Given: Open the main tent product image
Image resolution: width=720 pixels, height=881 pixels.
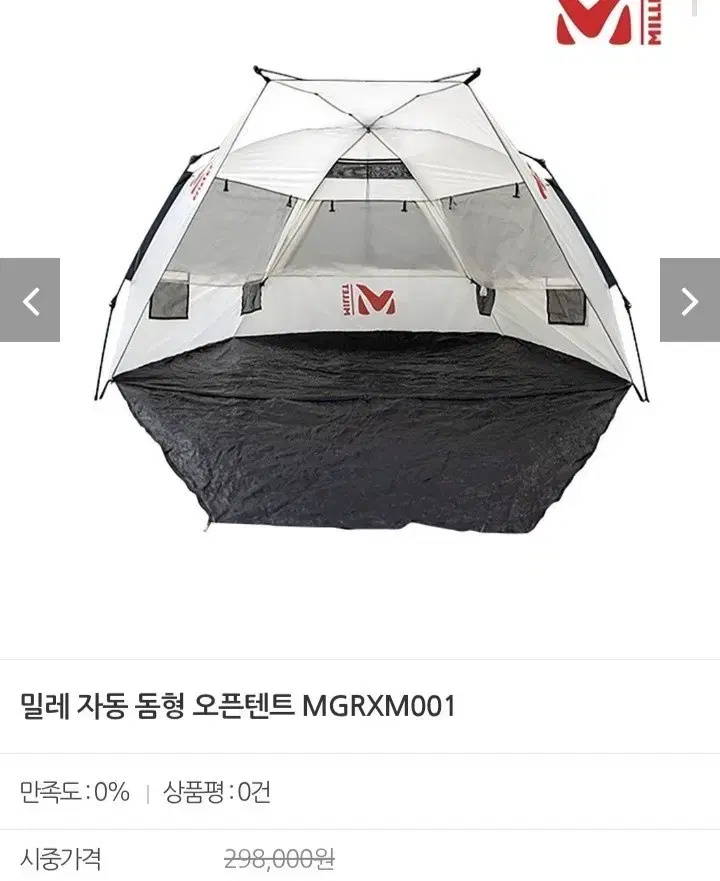Looking at the screenshot, I should pos(360,300).
